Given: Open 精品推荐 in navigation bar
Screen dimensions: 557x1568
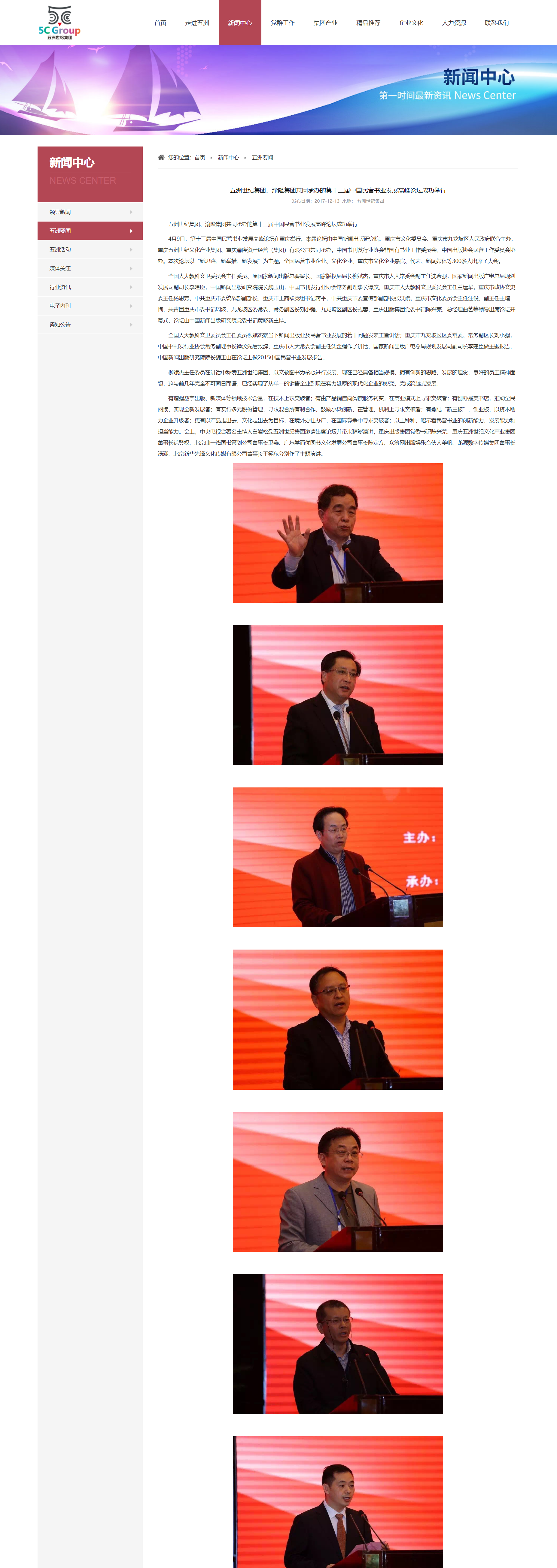Looking at the screenshot, I should (368, 23).
